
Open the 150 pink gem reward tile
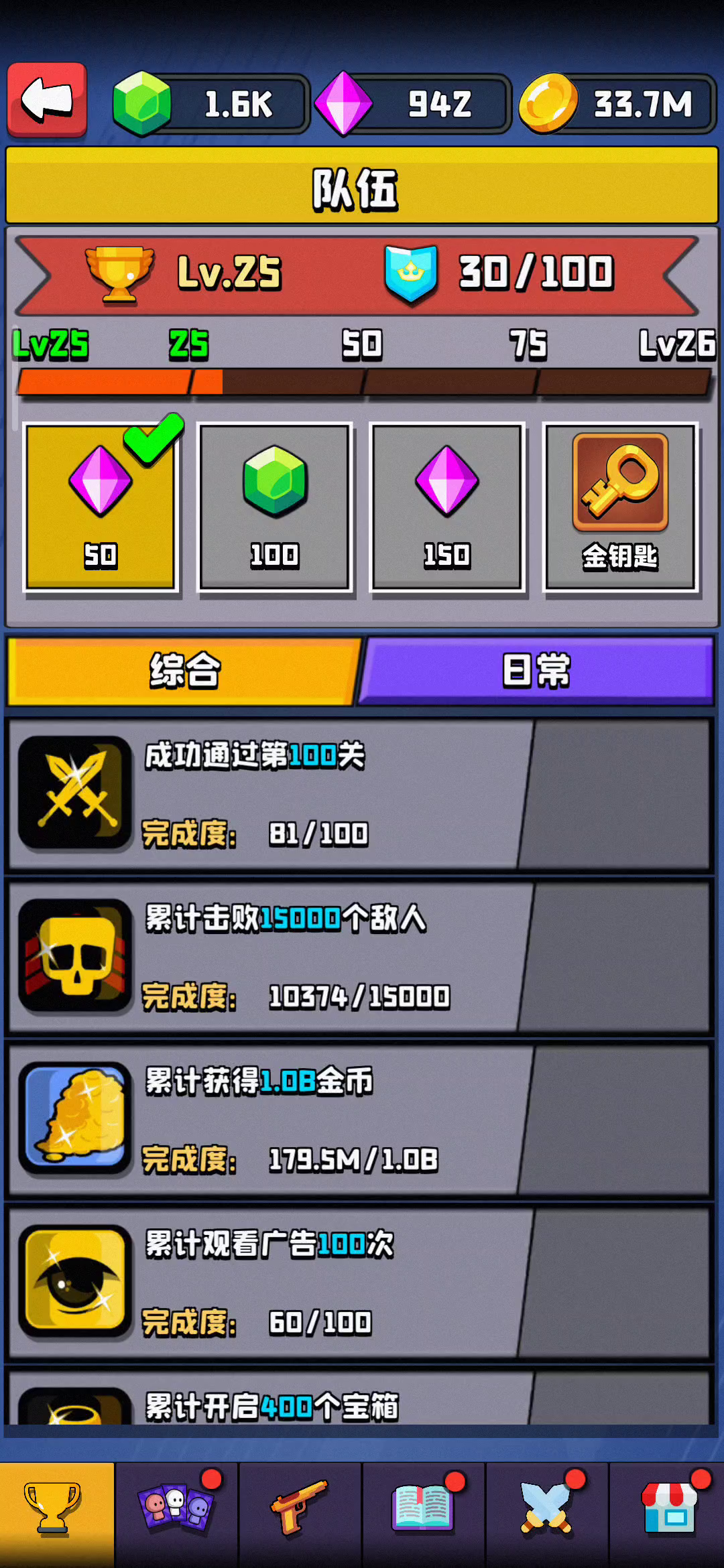coord(447,507)
